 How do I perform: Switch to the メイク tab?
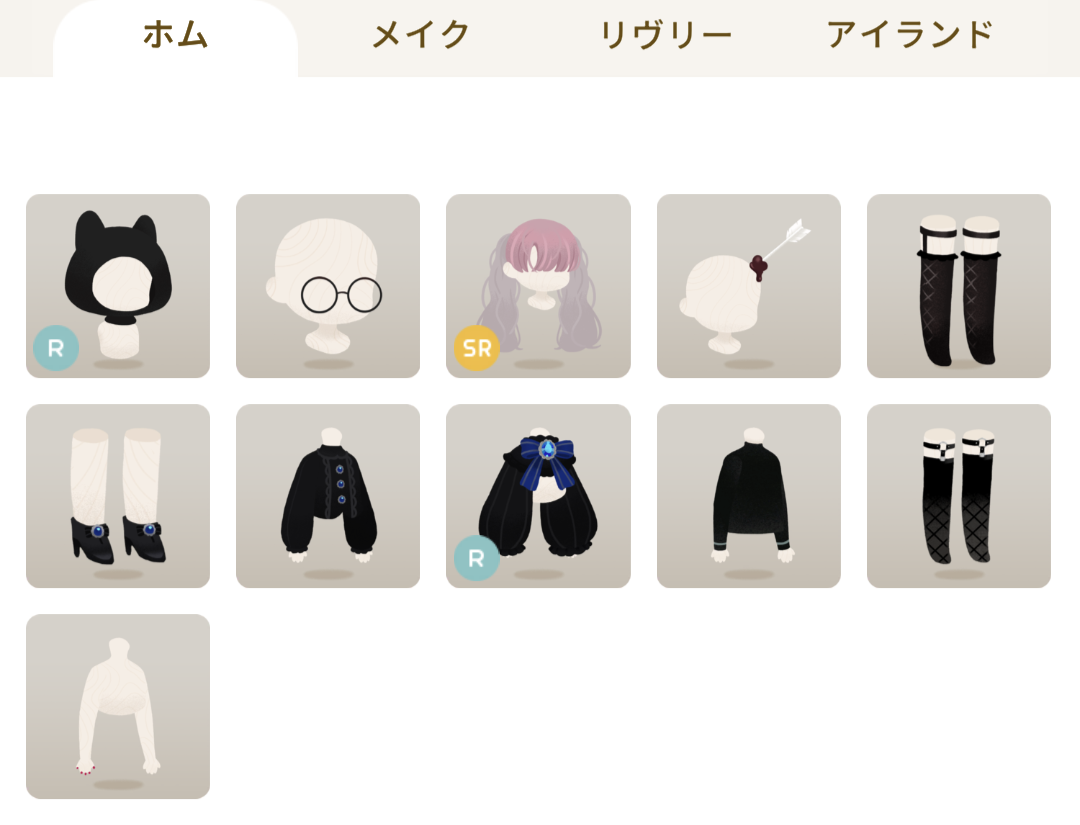coord(421,36)
